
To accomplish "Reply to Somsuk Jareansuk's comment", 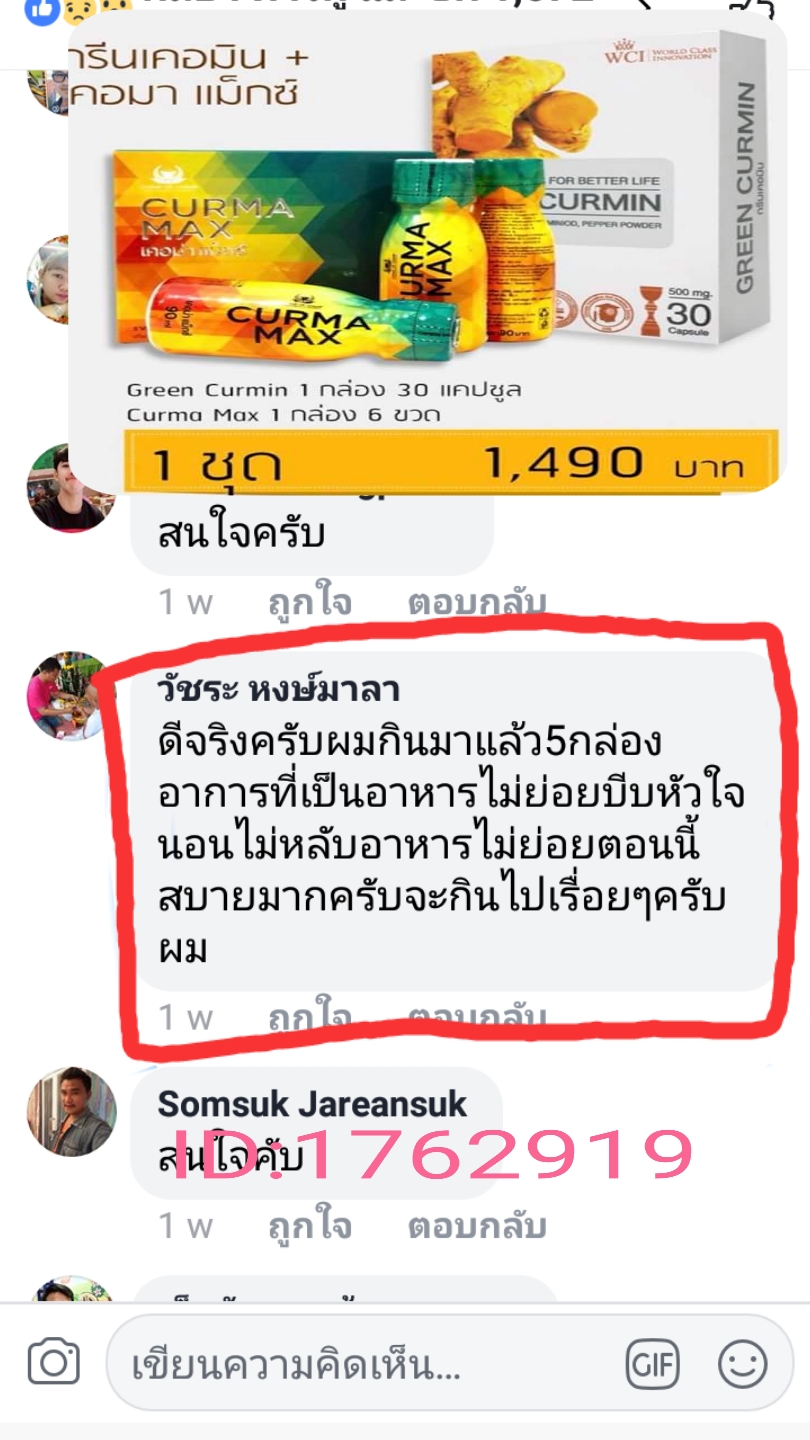I will tap(476, 1226).
